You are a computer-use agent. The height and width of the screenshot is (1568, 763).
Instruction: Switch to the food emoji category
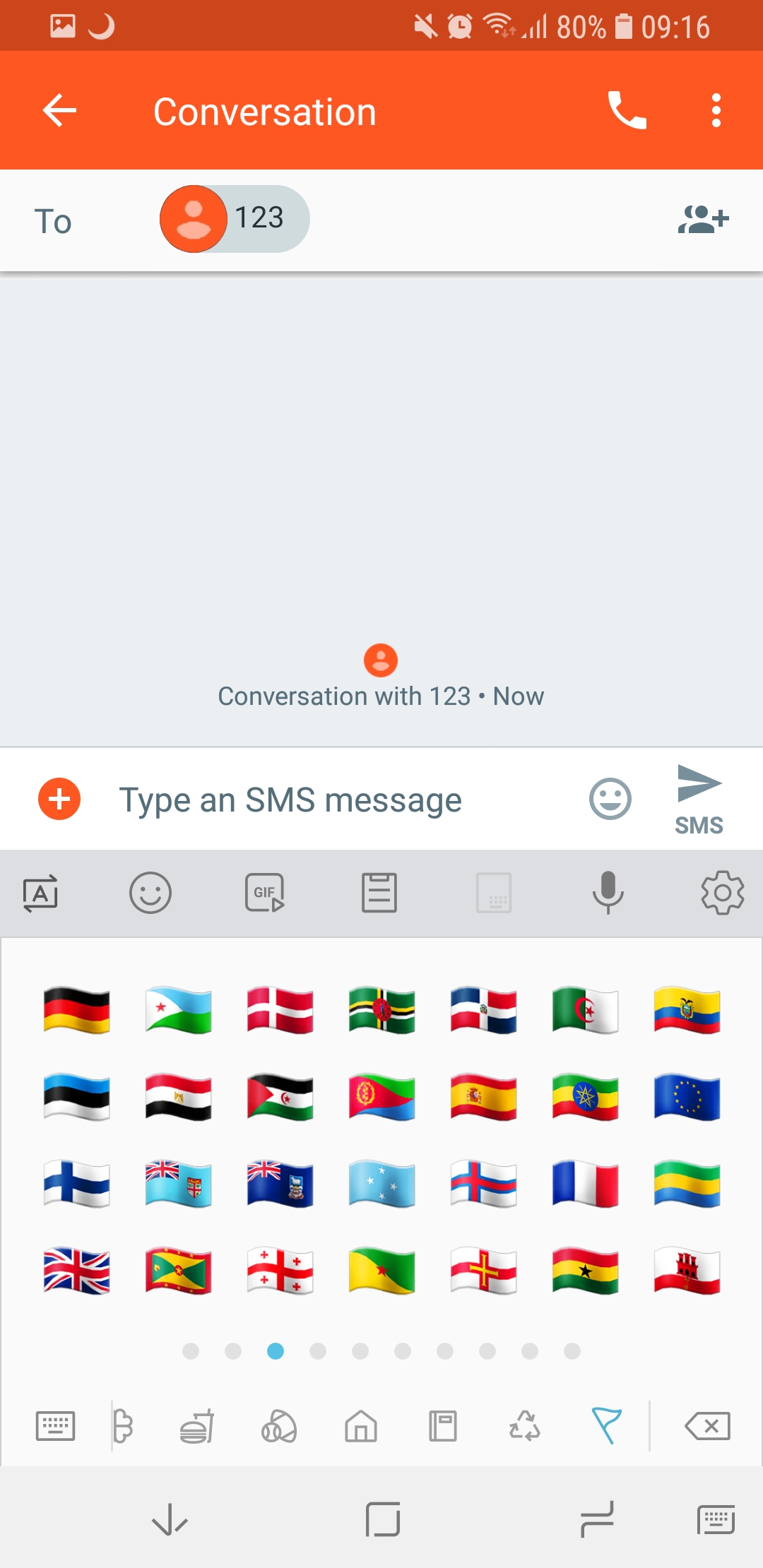point(197,1426)
